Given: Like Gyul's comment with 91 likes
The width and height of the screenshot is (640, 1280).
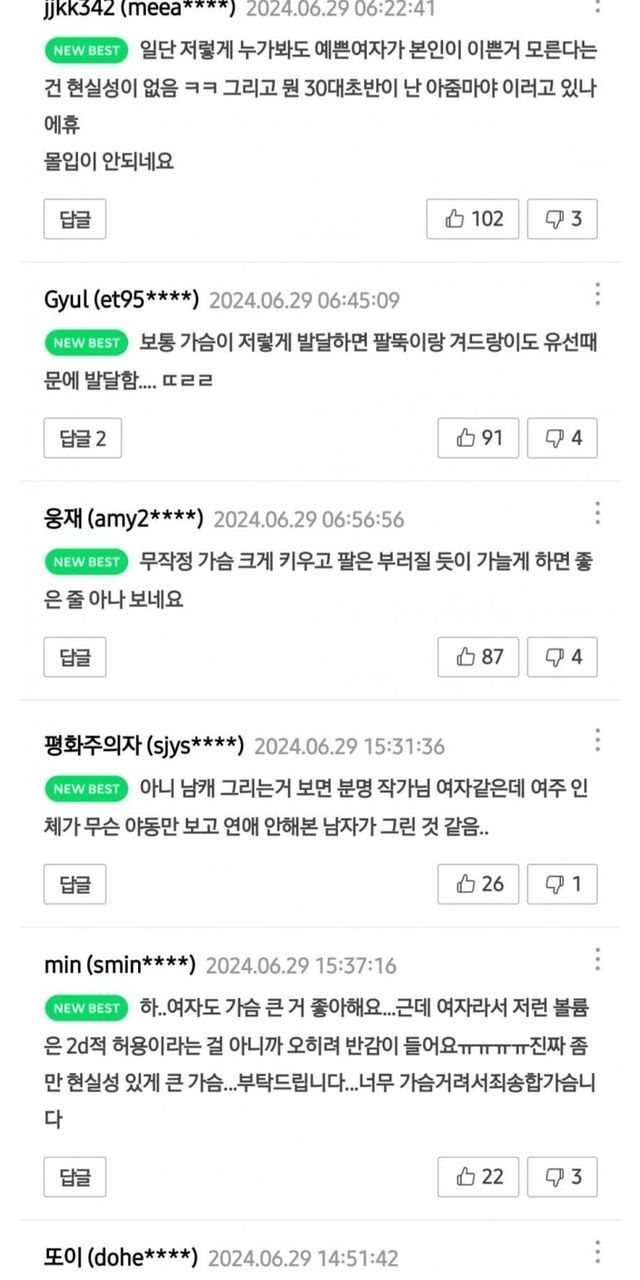Looking at the screenshot, I should 478,438.
